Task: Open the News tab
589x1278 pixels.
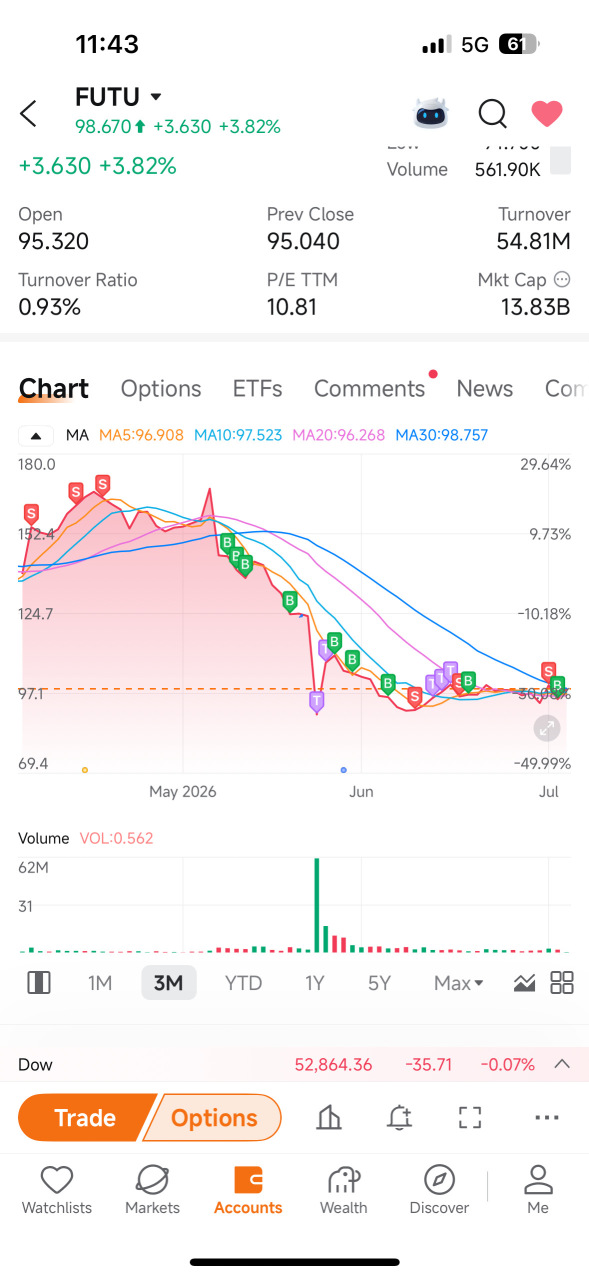Action: coord(485,388)
